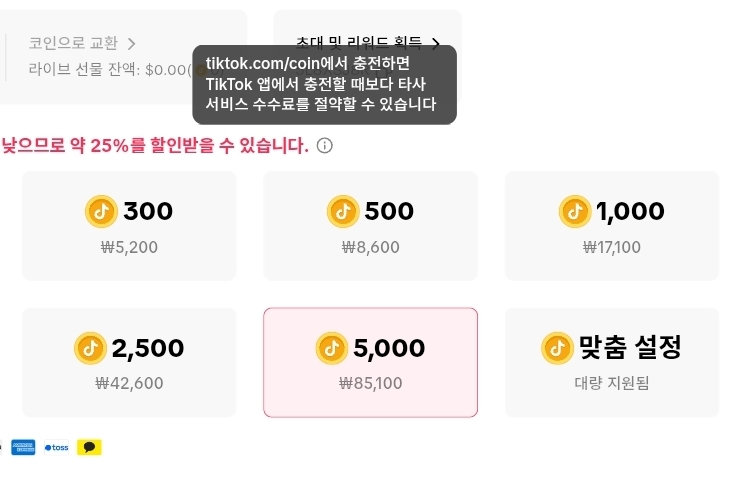
Task: Choose the 500 coins option
Action: pyautogui.click(x=370, y=225)
